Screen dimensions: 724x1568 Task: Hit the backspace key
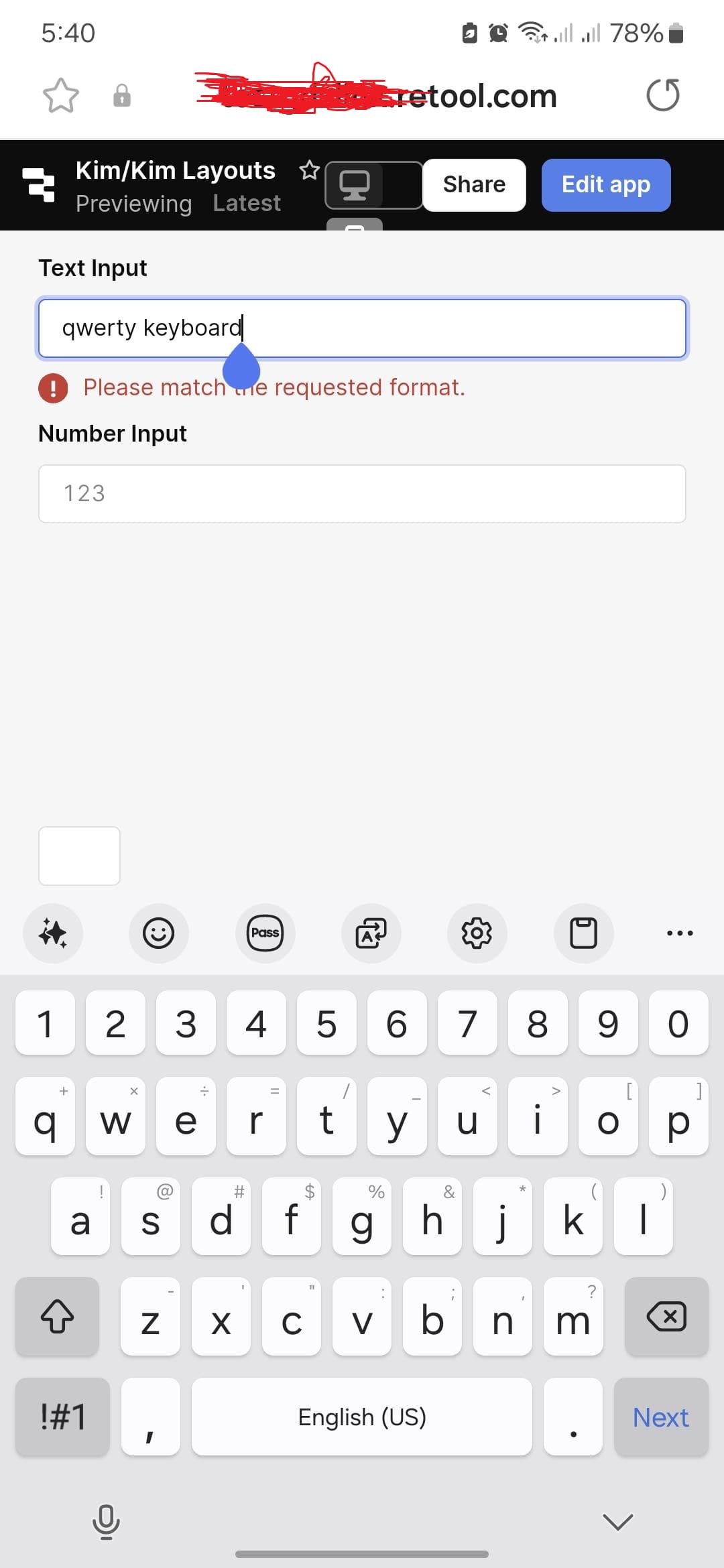click(666, 1316)
